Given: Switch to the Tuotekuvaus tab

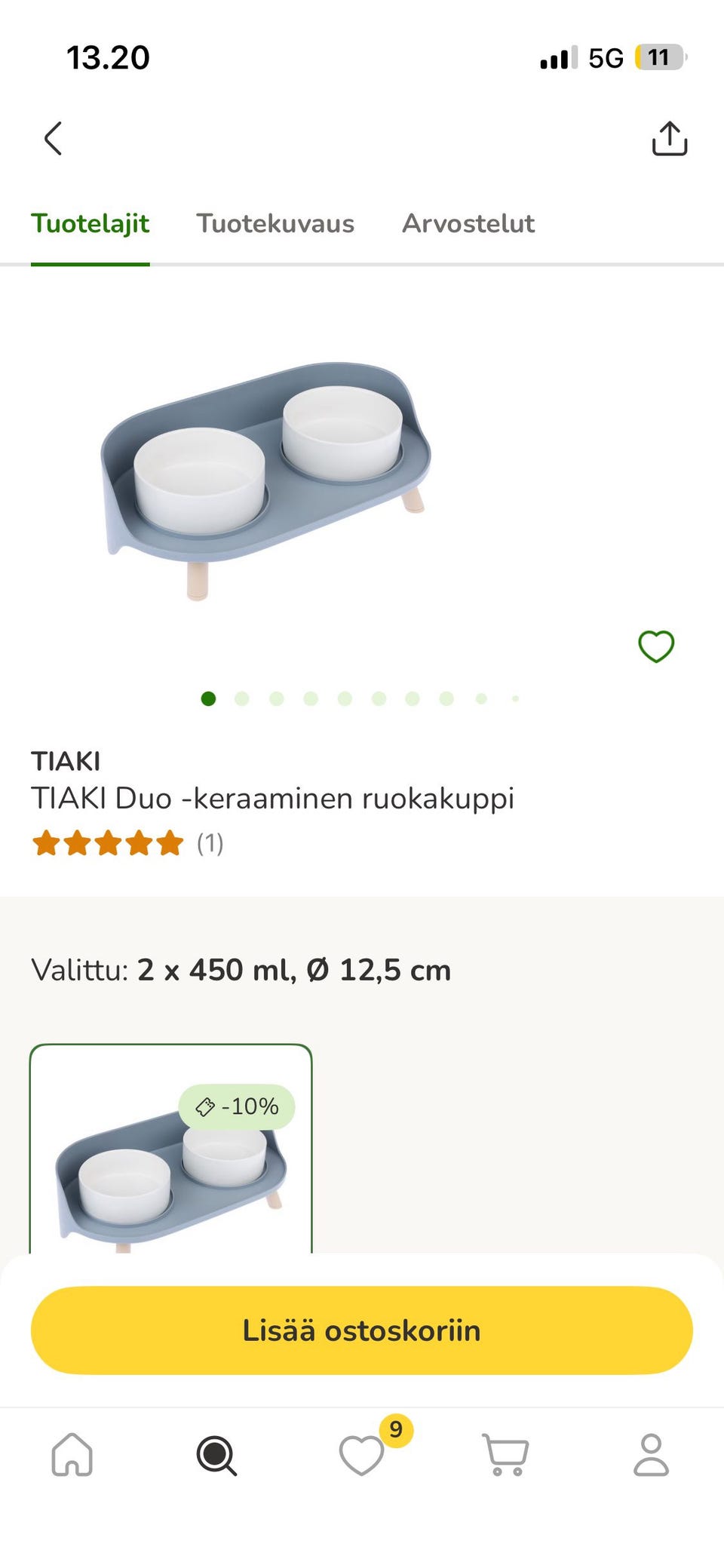Looking at the screenshot, I should tap(275, 223).
